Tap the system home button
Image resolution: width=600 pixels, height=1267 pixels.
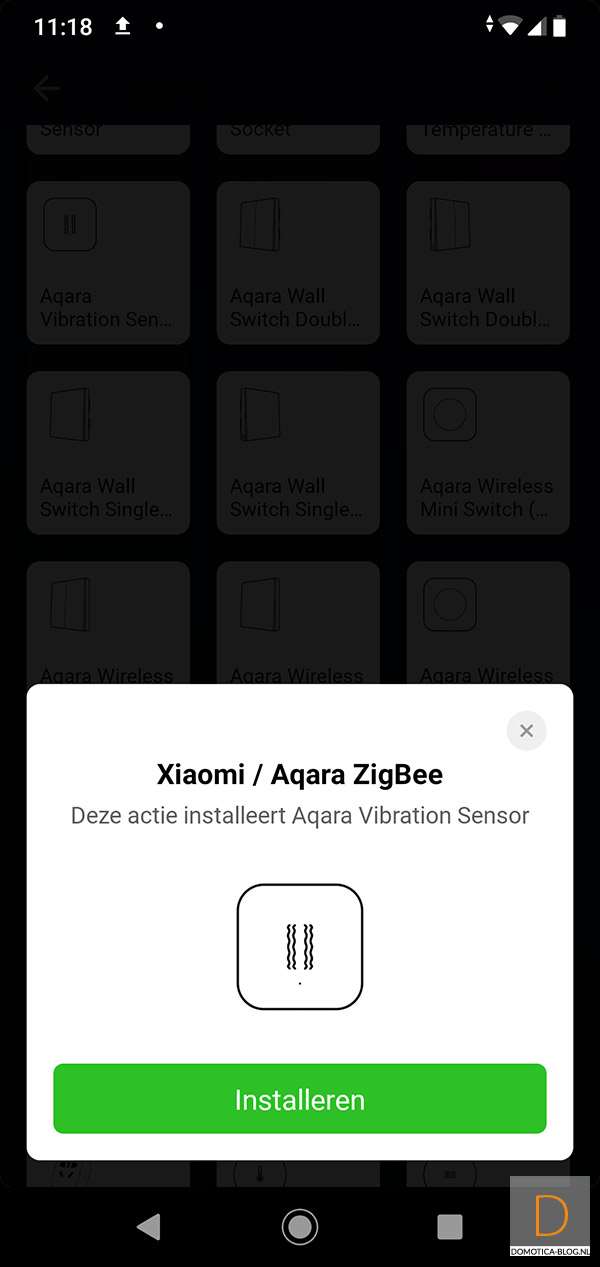tap(300, 1226)
